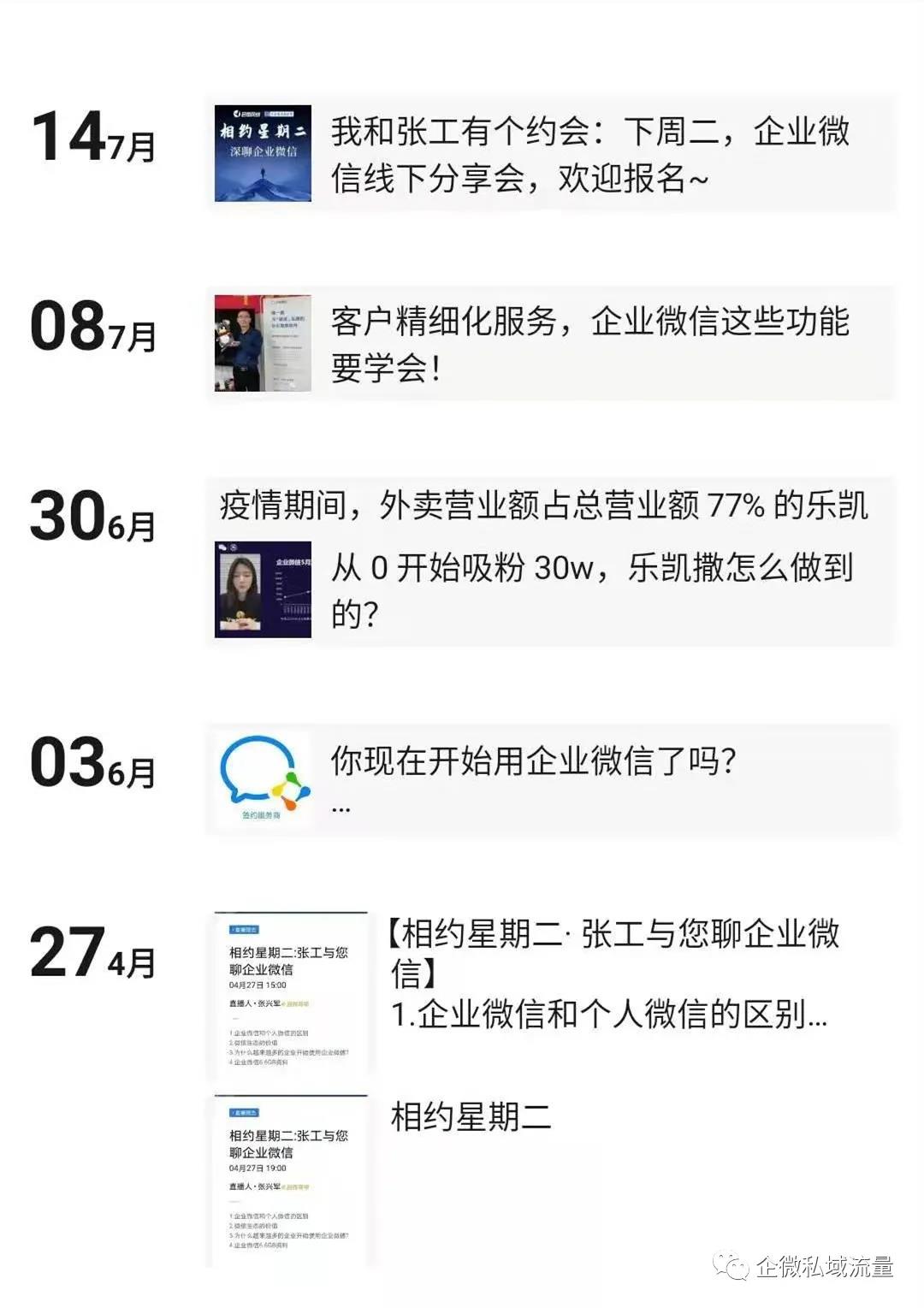The height and width of the screenshot is (1308, 924).
Task: View the 04月27日 19:00 livestream poster image
Action: point(290,1180)
